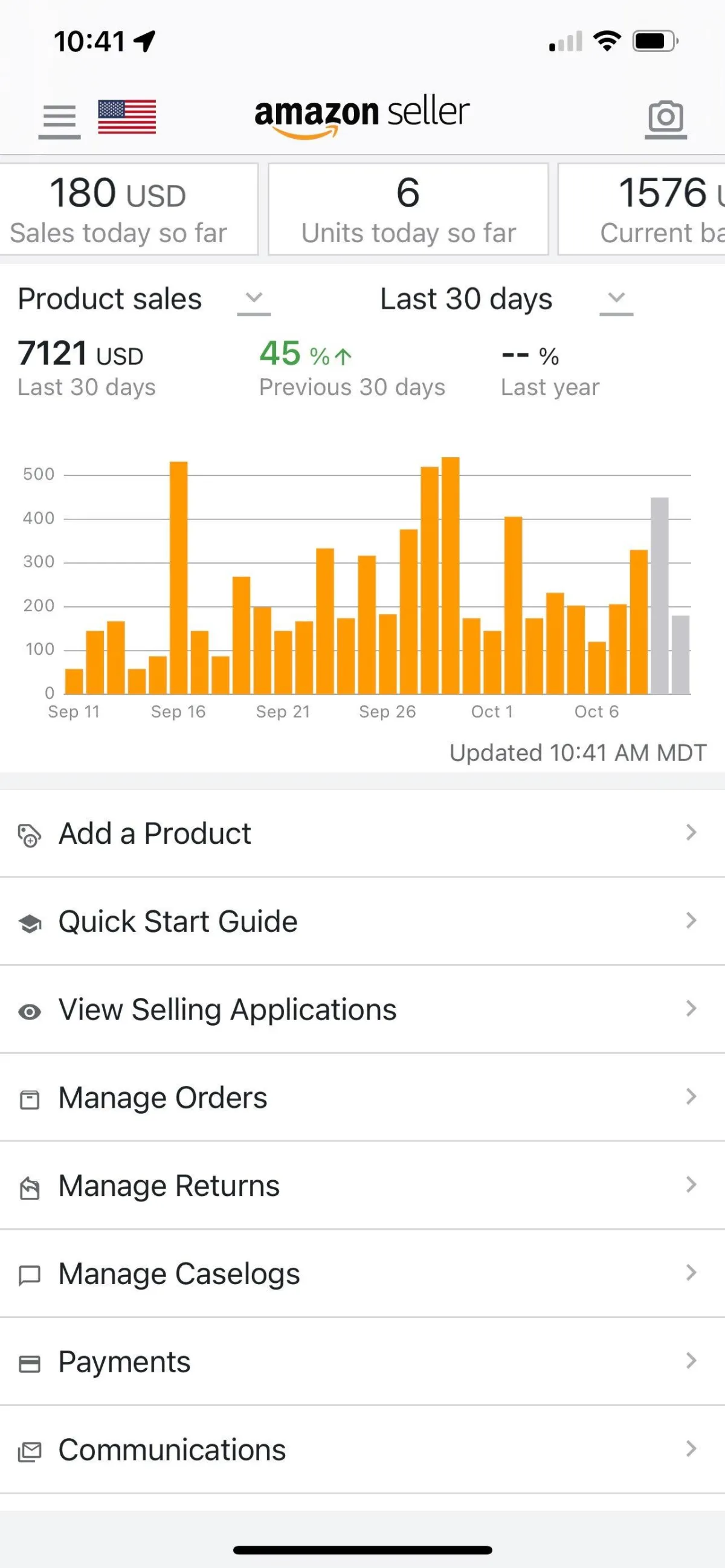Open Communications
Screen dimensions: 725x1568
pyautogui.click(x=362, y=1449)
